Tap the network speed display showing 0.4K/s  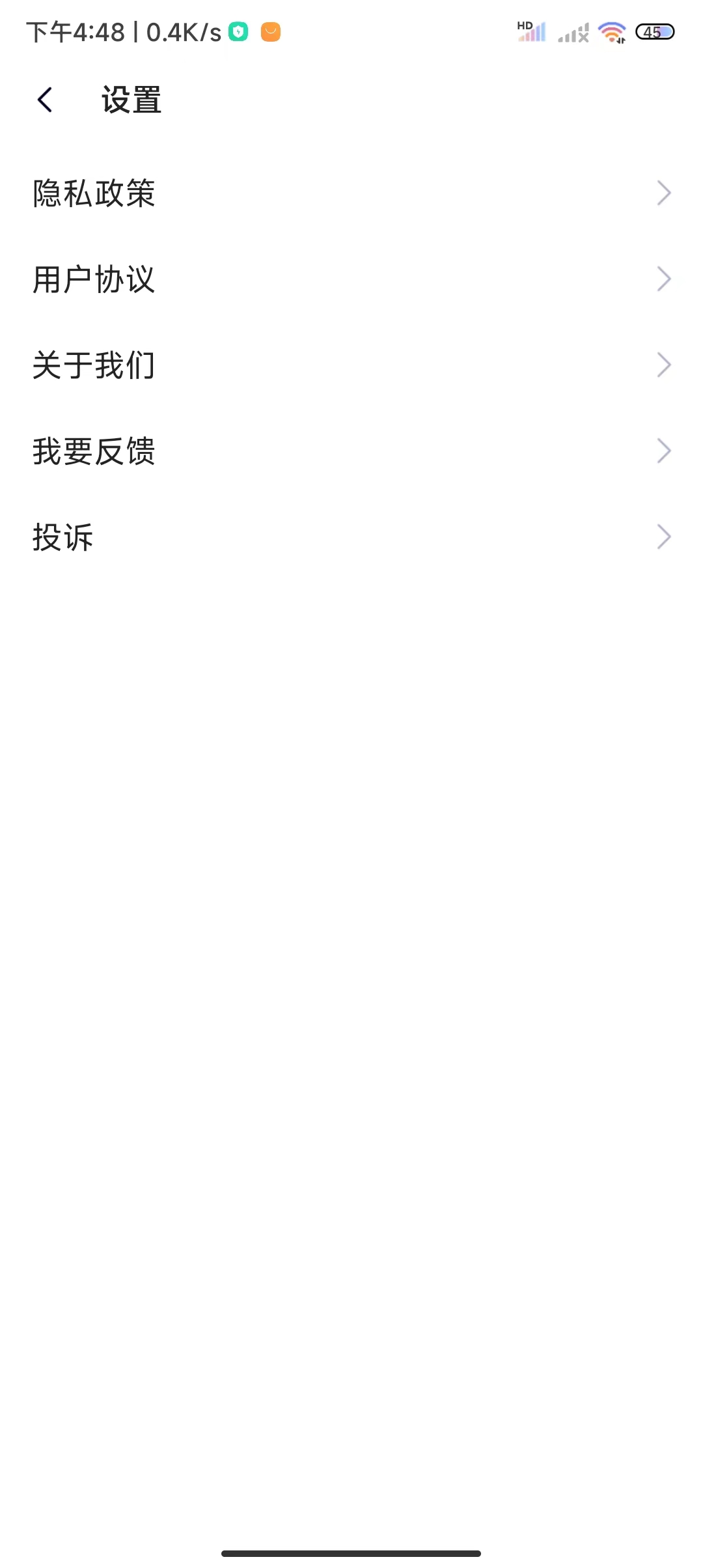[x=182, y=30]
